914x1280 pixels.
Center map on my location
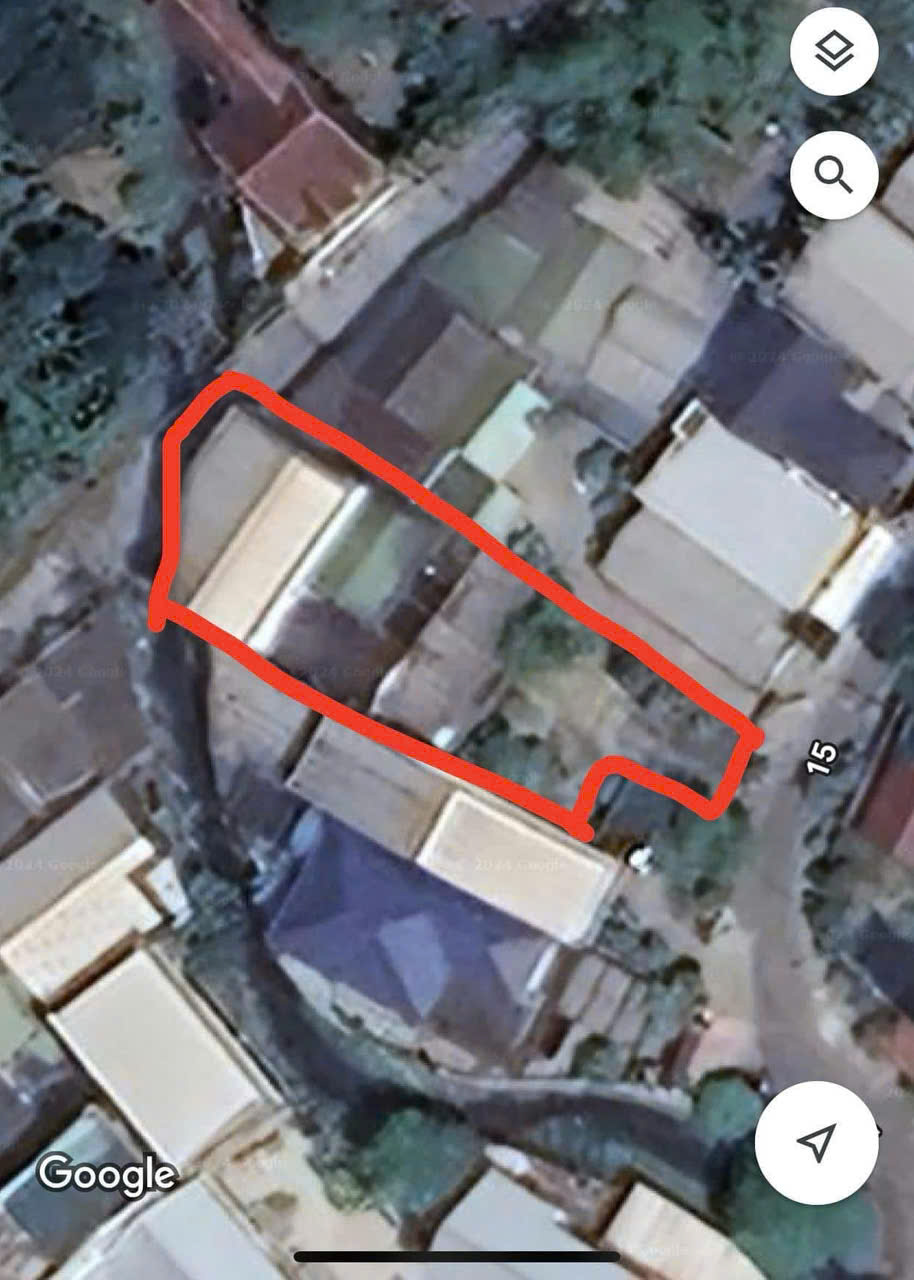pos(817,1143)
